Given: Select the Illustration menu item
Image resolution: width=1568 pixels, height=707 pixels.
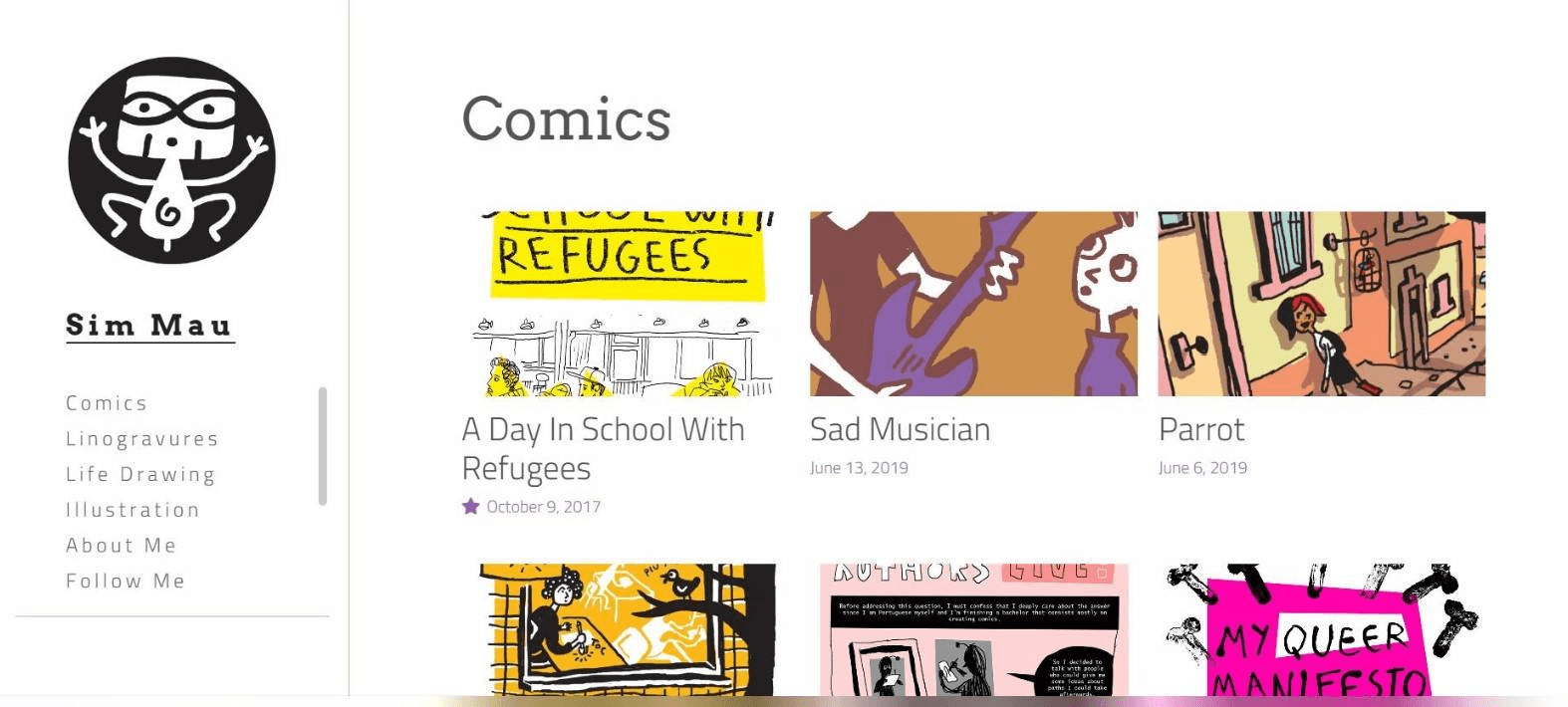Looking at the screenshot, I should (x=132, y=510).
